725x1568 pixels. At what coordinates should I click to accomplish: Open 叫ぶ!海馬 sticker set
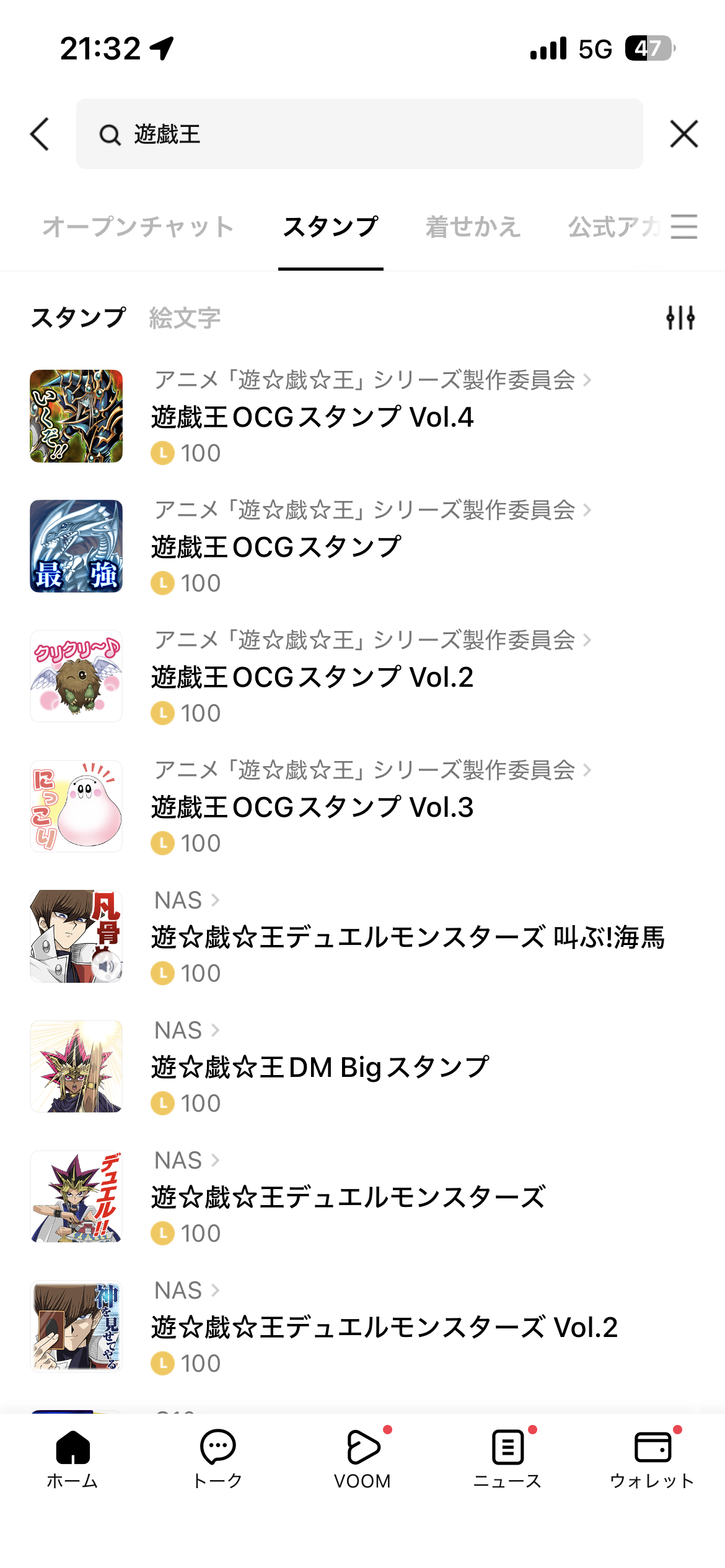coord(408,937)
